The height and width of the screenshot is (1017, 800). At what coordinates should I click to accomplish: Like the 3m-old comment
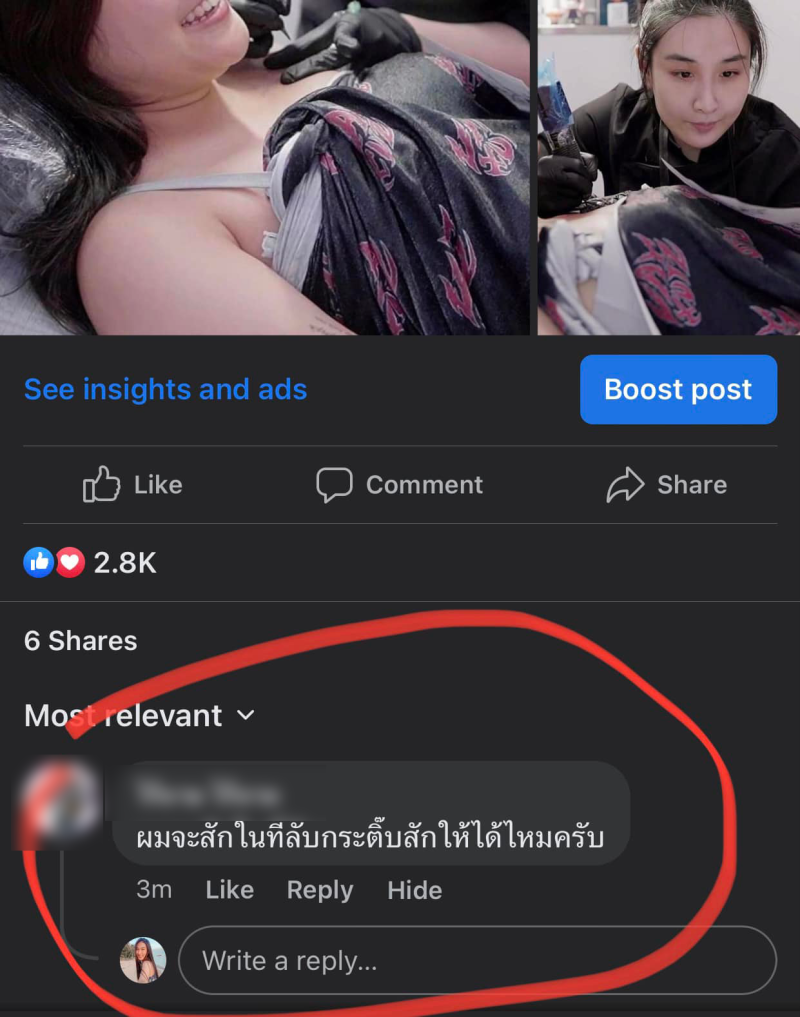[229, 890]
